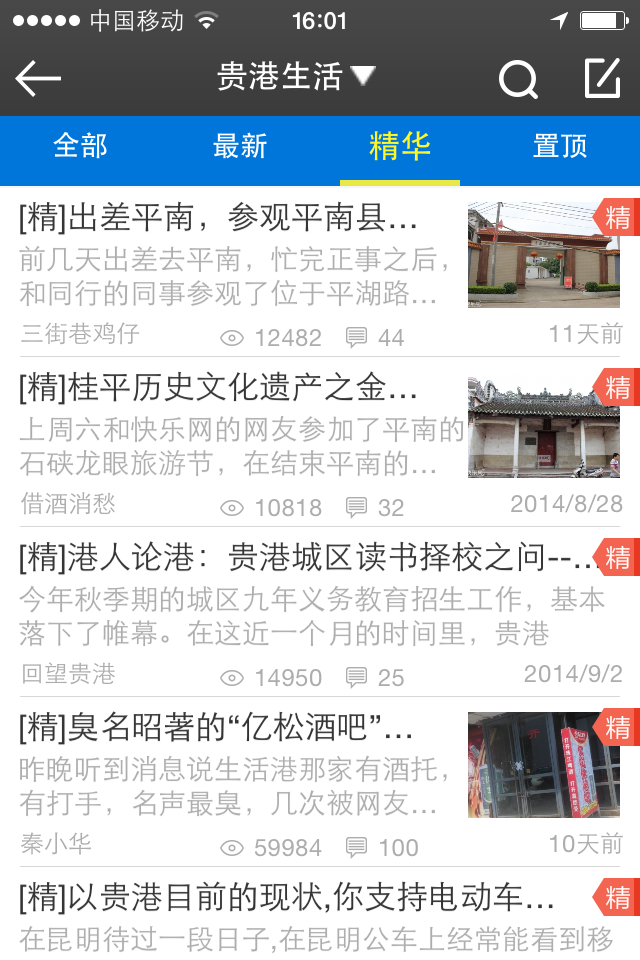
Task: Expand the 贵港生活 board dropdown
Action: [295, 77]
